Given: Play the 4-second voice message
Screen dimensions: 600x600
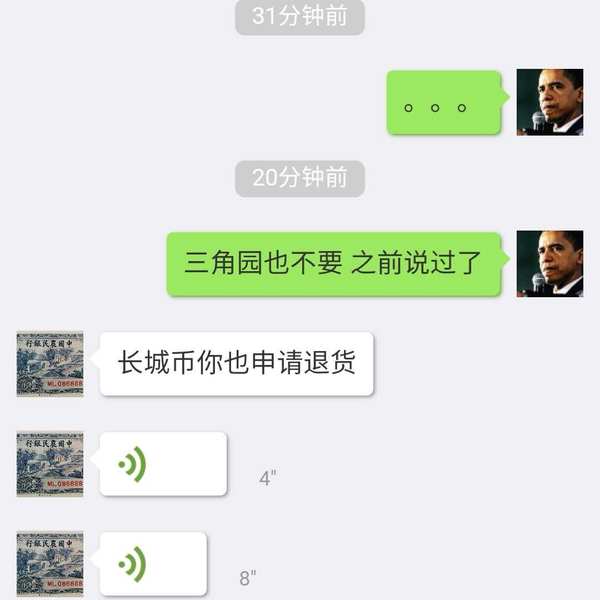Looking at the screenshot, I should 163,465.
